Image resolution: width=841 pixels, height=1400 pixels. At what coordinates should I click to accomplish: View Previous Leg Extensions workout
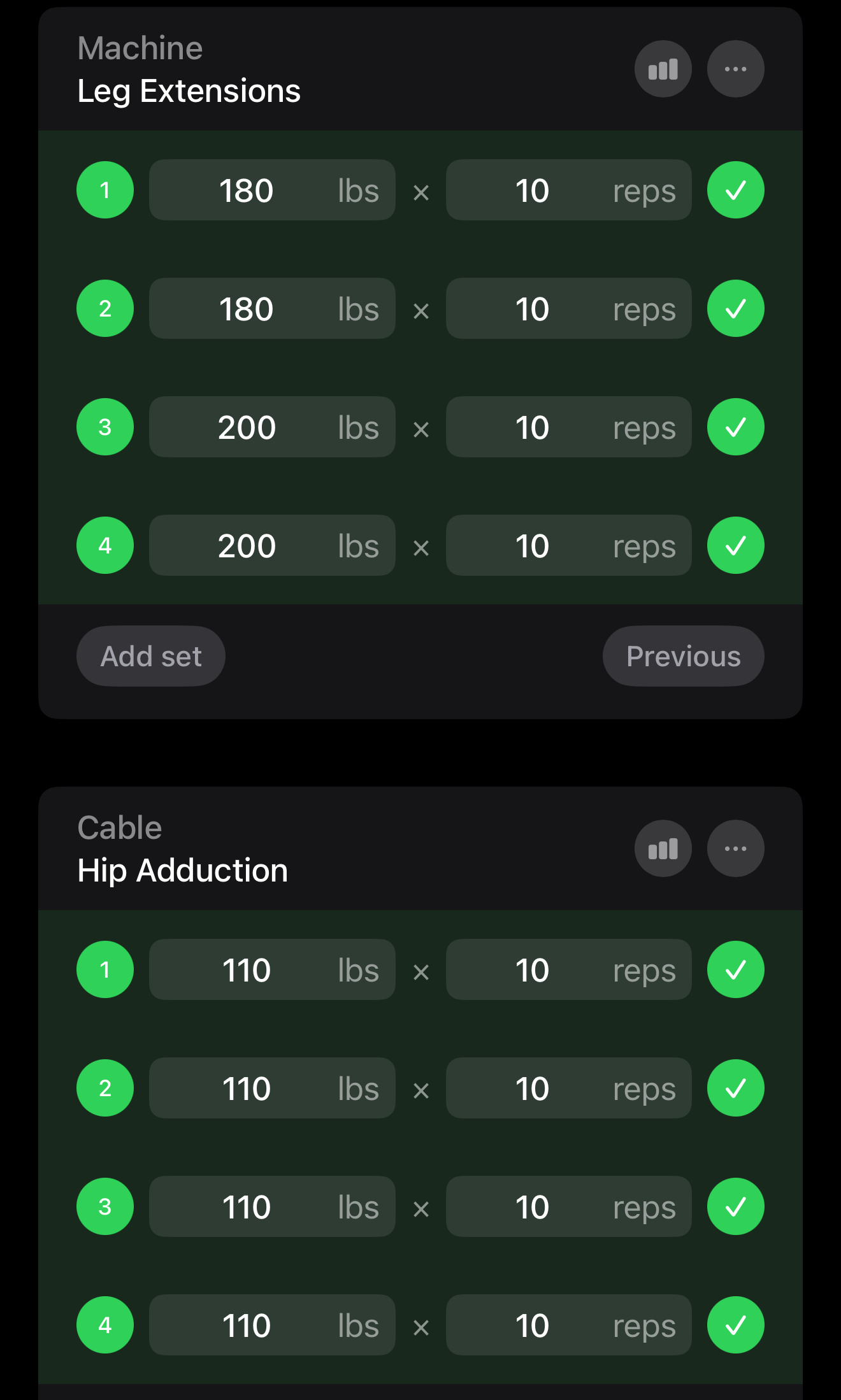click(x=683, y=656)
